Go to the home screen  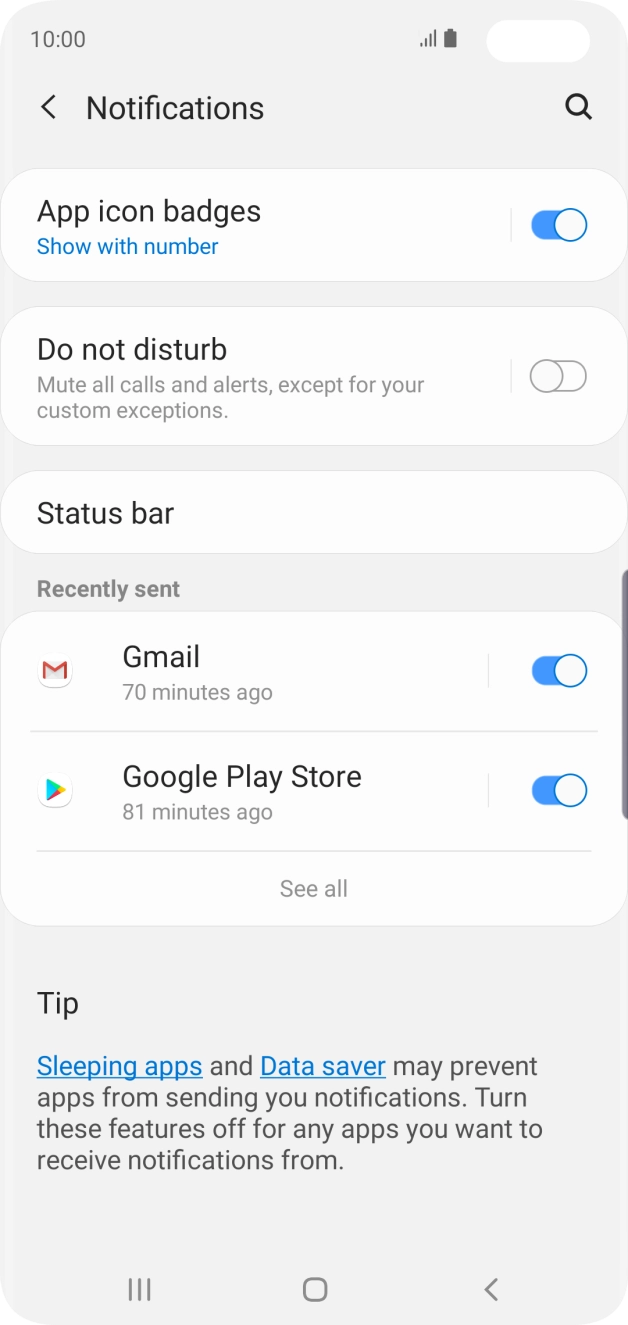tap(314, 1290)
